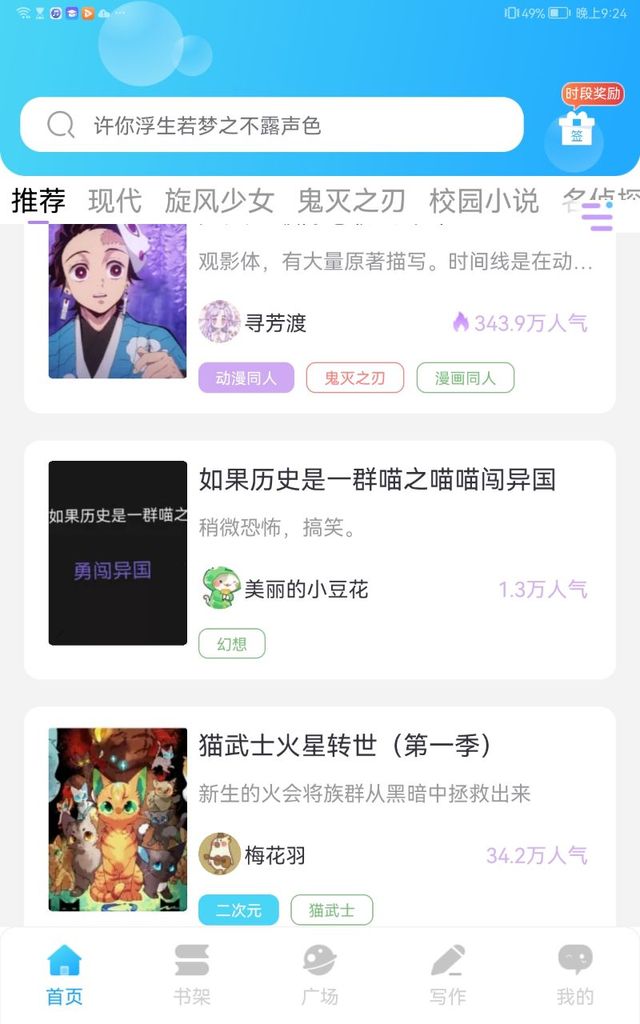Tap the red 鬼灭之刃 tag chip
Image resolution: width=640 pixels, height=1024 pixels.
click(355, 377)
